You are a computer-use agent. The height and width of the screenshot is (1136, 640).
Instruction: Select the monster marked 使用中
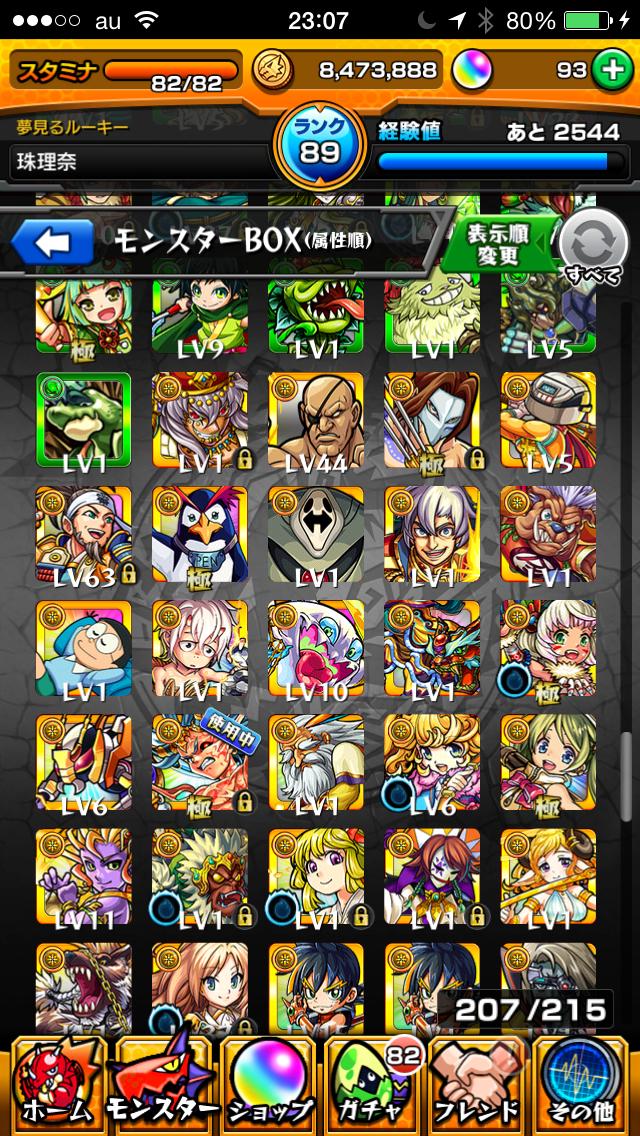coord(200,762)
